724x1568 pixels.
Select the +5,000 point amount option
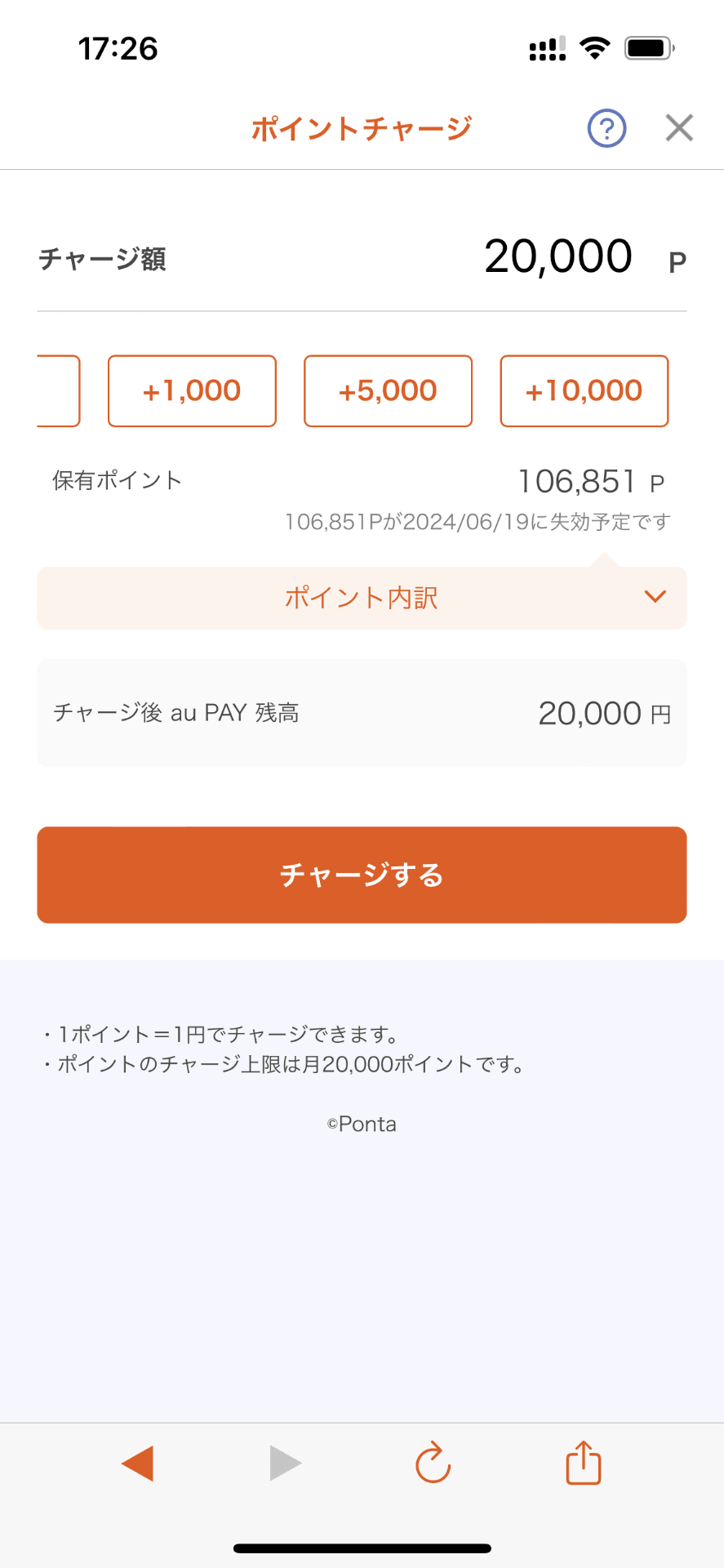click(388, 391)
